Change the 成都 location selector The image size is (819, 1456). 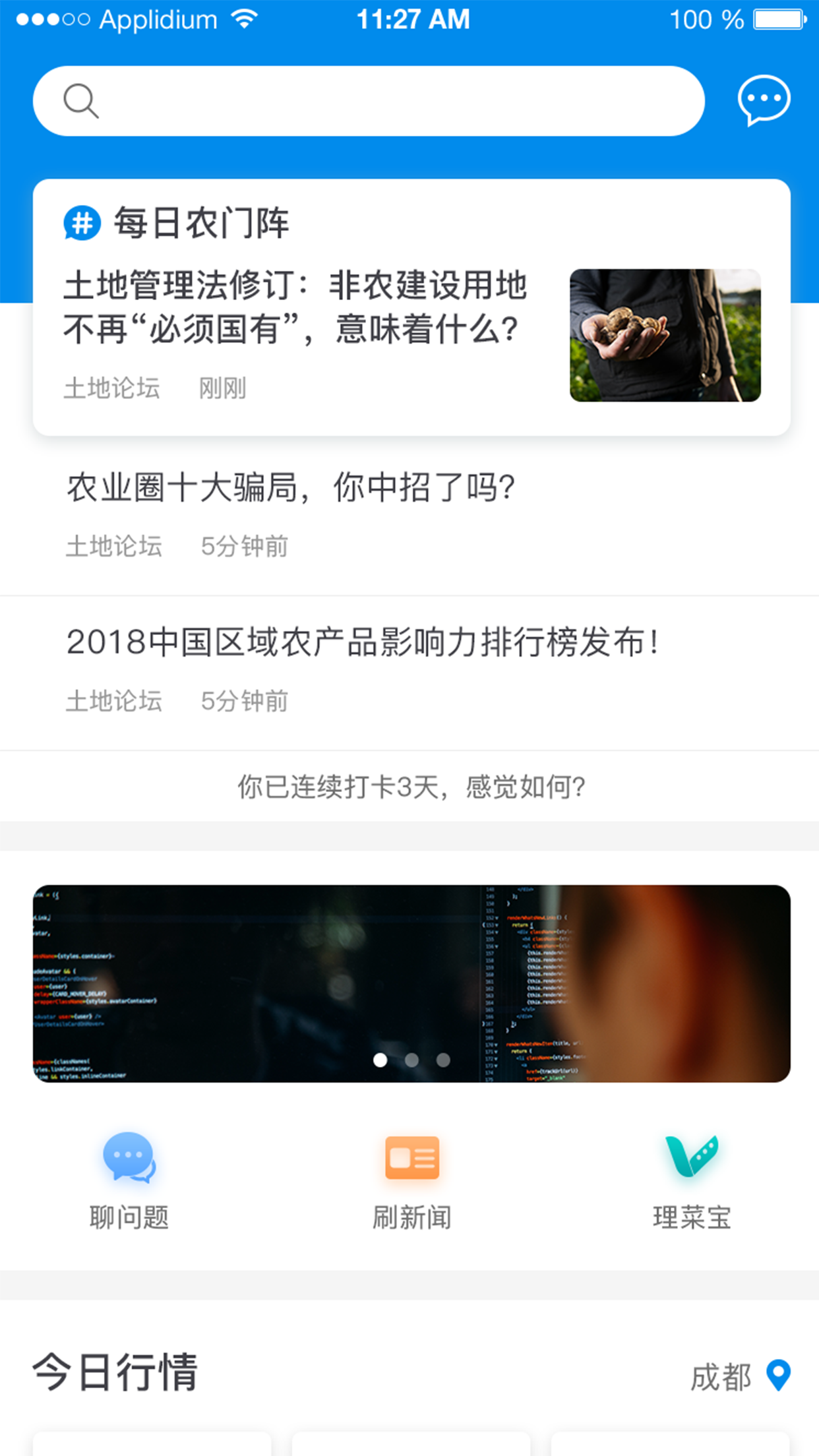pos(740,1377)
